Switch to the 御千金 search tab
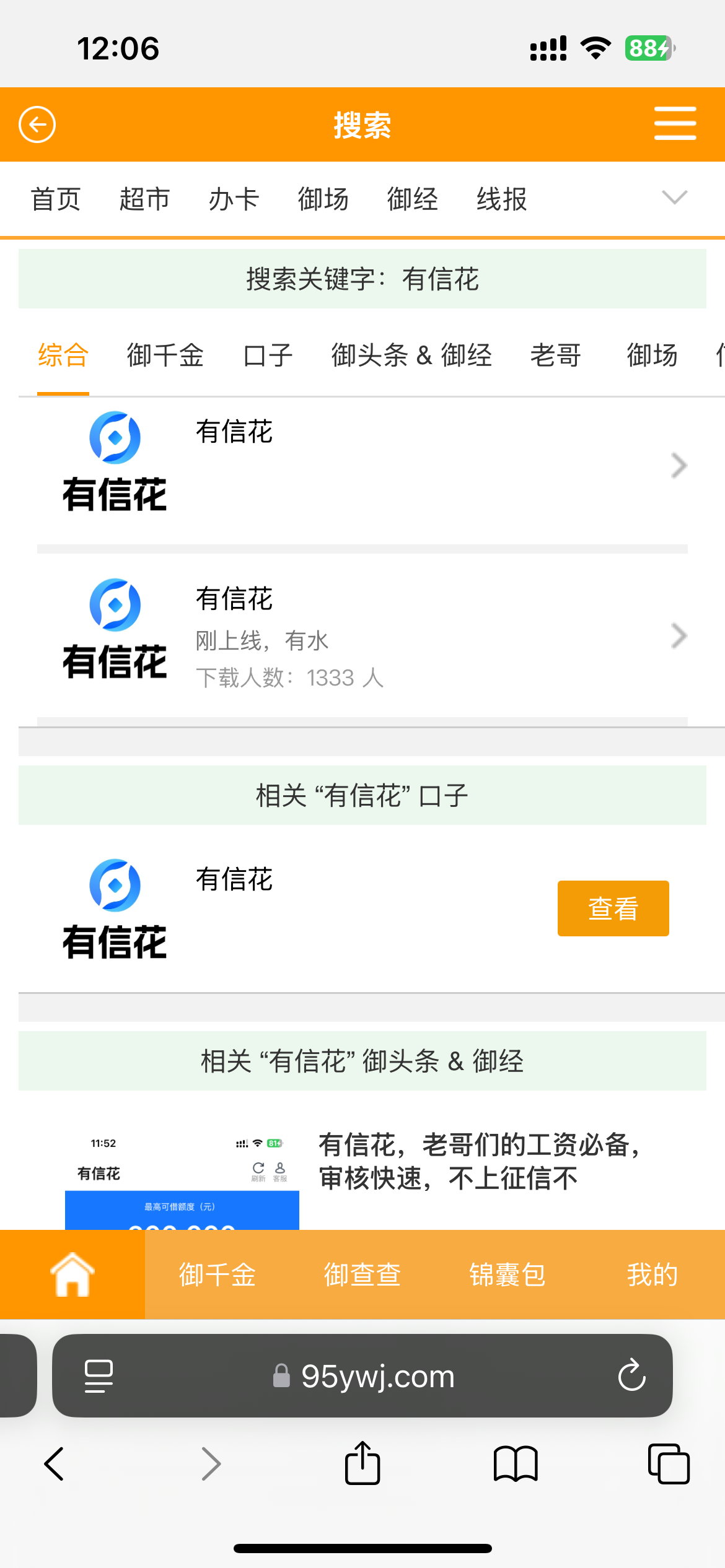The image size is (725, 1568). click(165, 355)
